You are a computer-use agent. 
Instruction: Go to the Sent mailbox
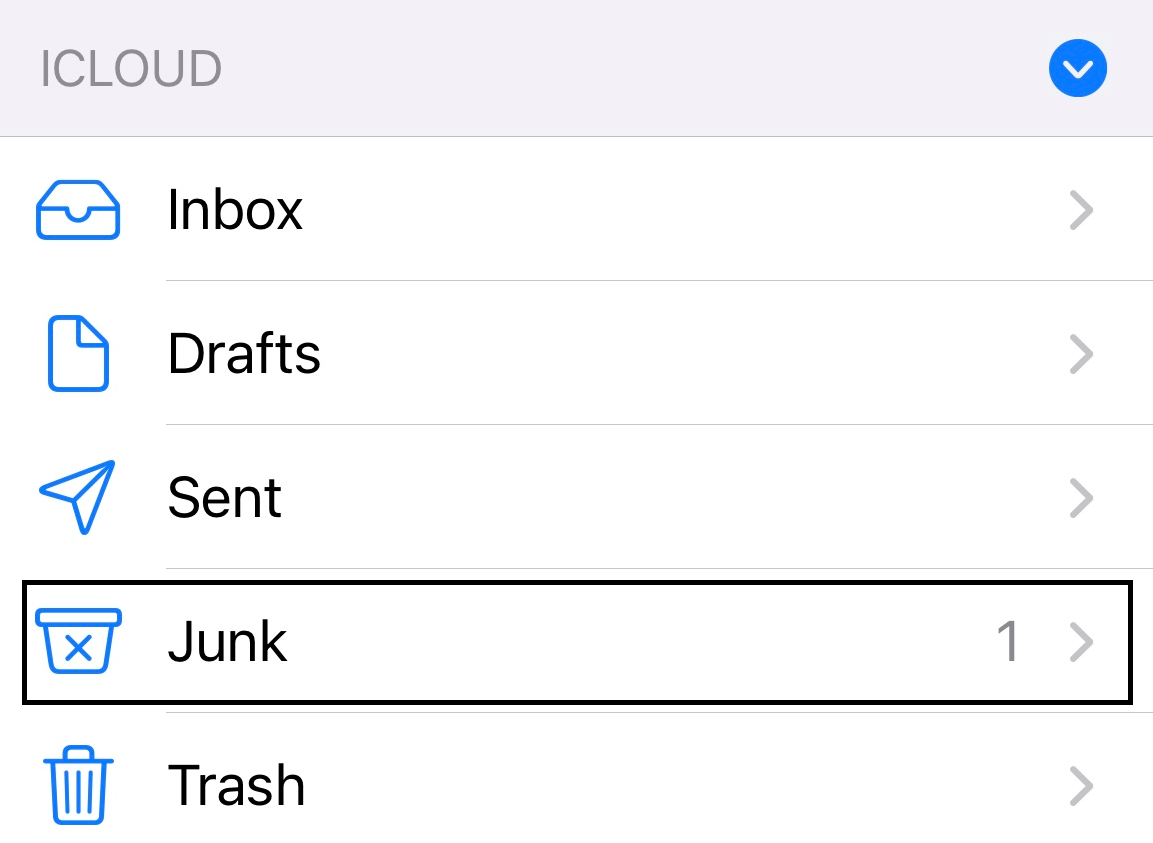click(225, 497)
